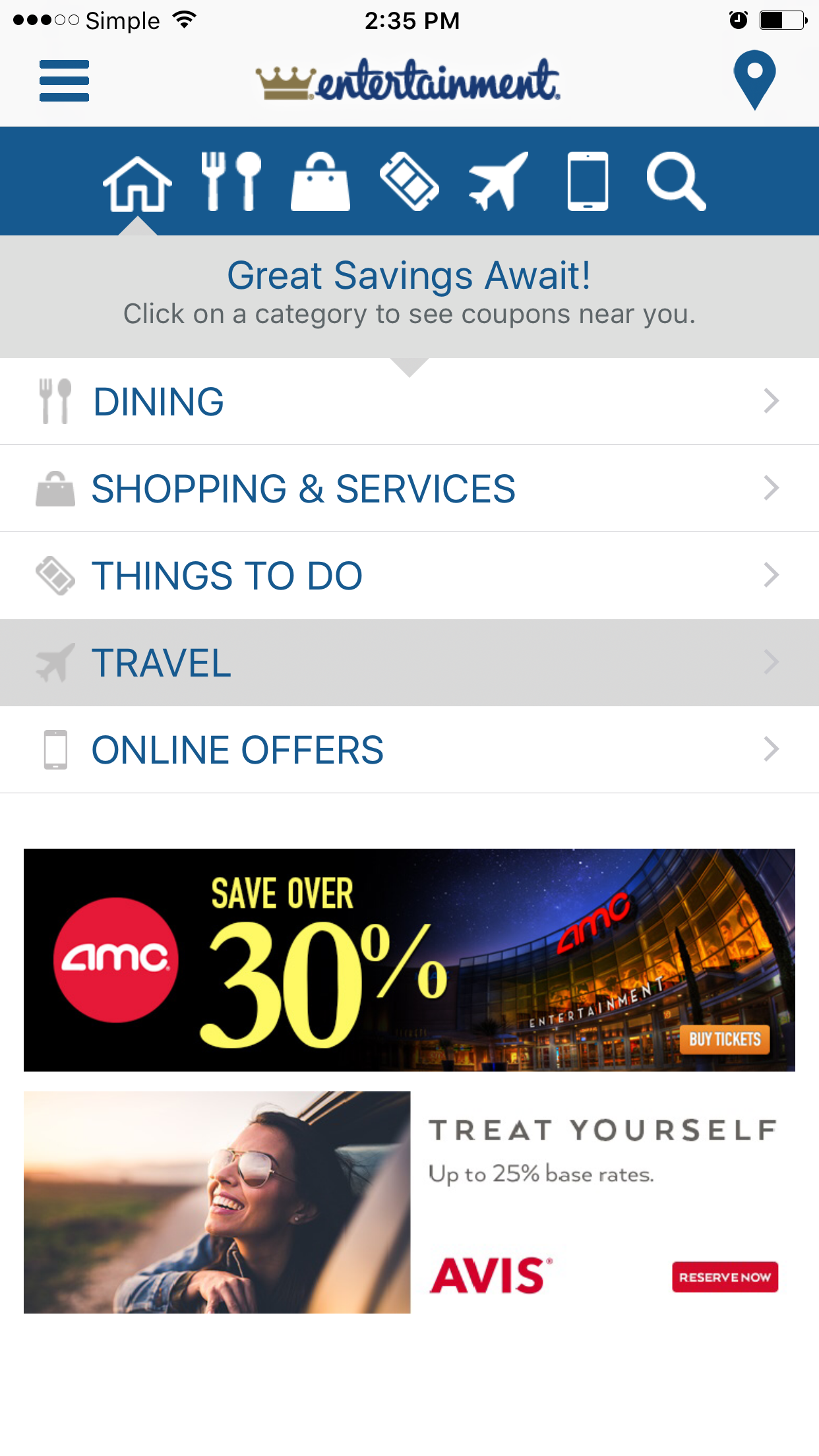Open the AMC save 30% banner
The width and height of the screenshot is (819, 1456).
click(409, 959)
